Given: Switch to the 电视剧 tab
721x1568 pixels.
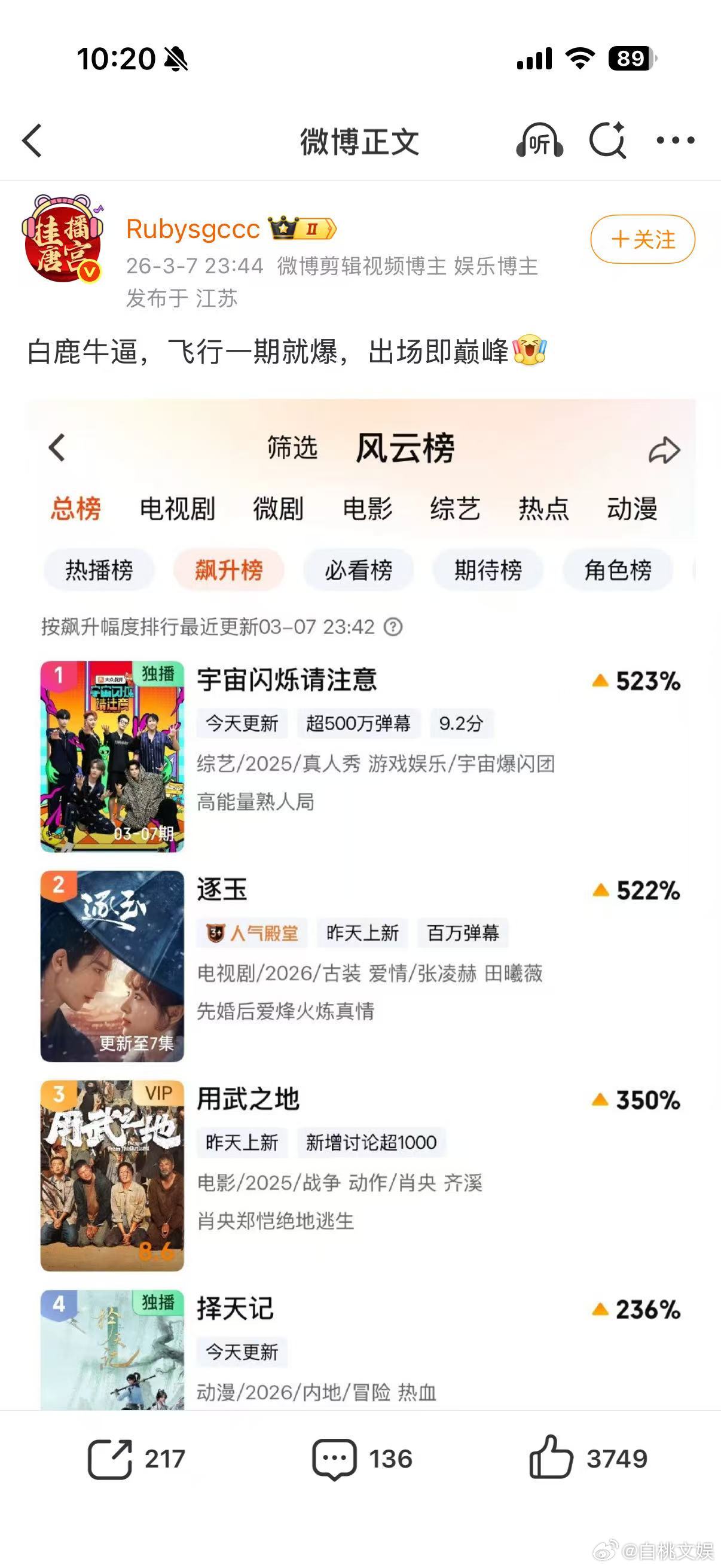Looking at the screenshot, I should pos(176,510).
